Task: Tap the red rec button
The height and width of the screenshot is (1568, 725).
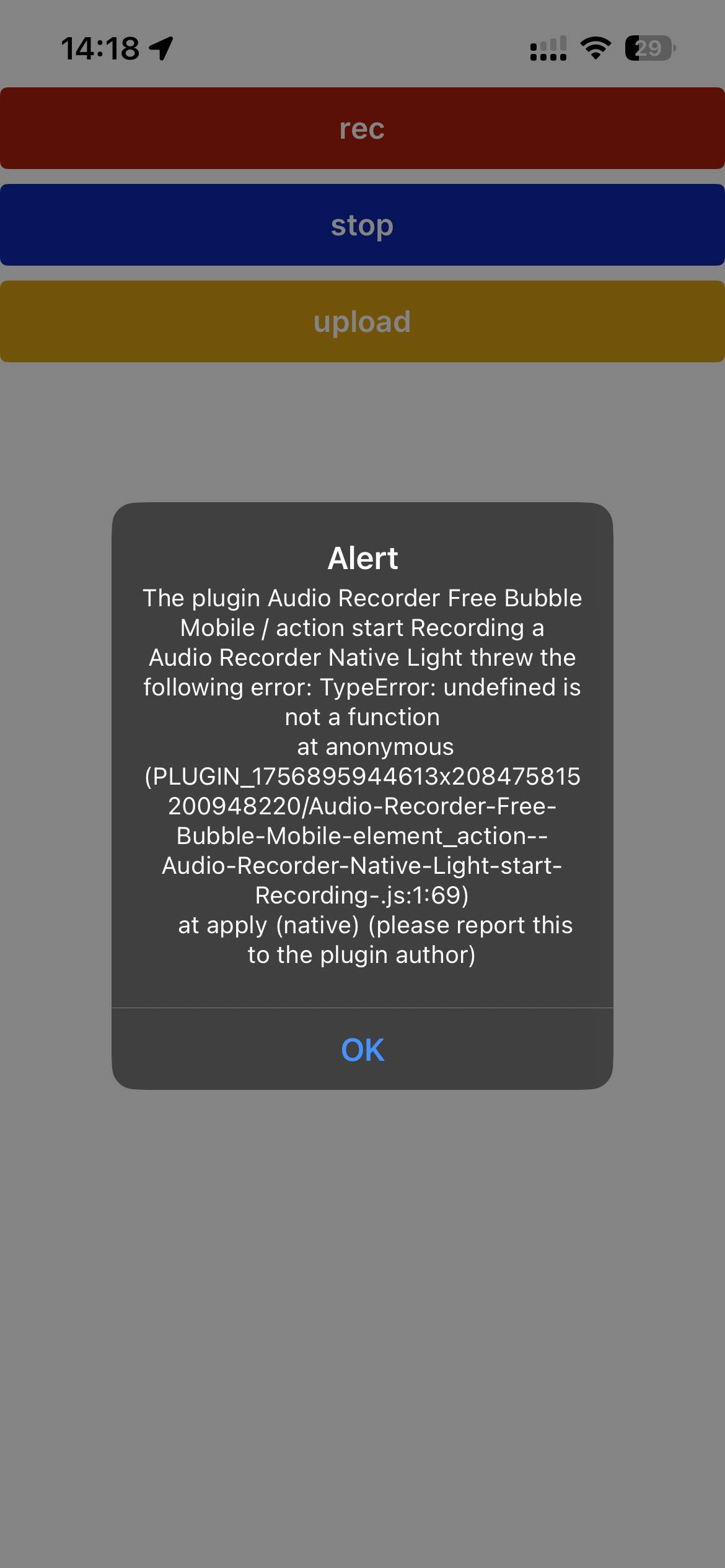Action: [362, 128]
